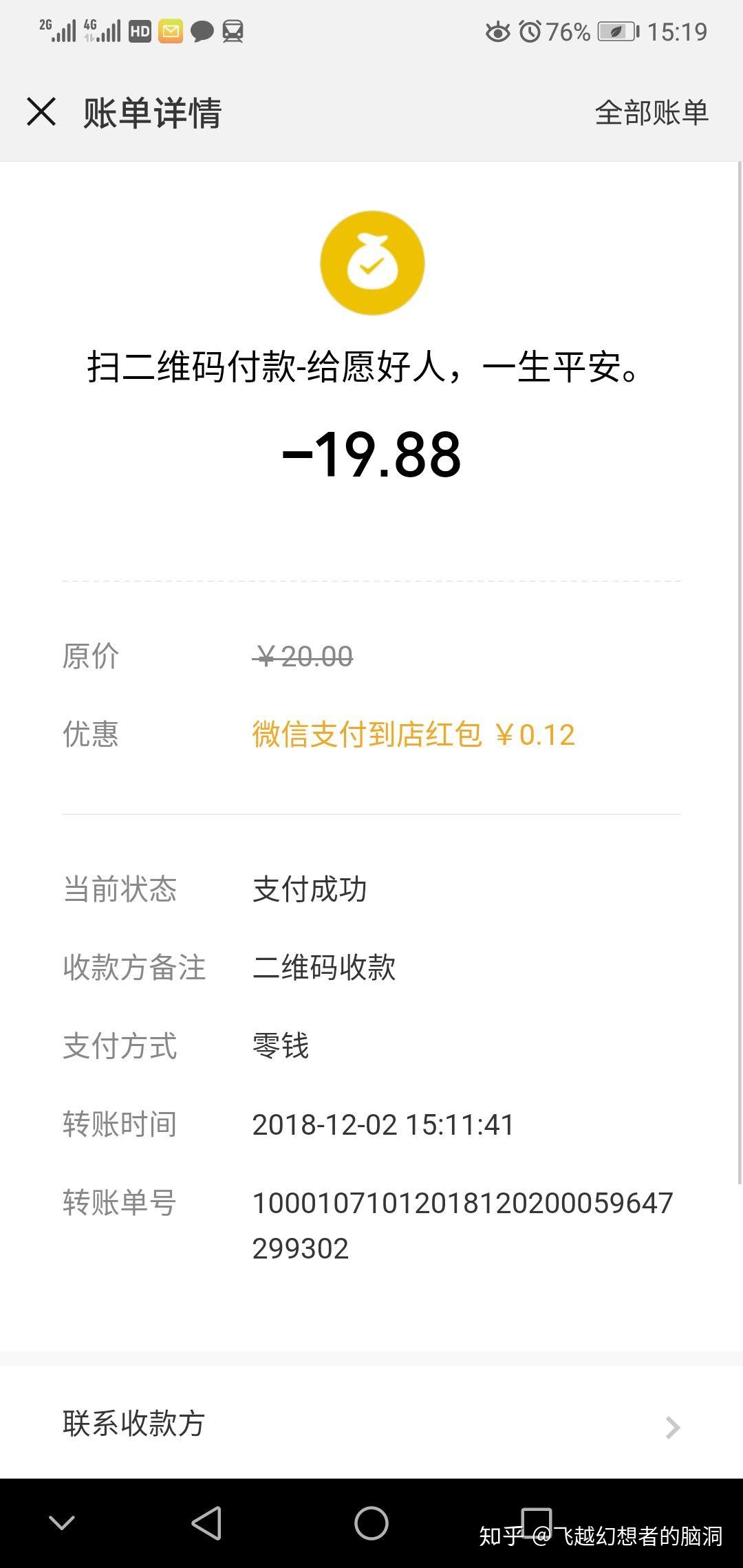The image size is (743, 1568).
Task: Open 全部账单 to view all bills
Action: (x=651, y=113)
